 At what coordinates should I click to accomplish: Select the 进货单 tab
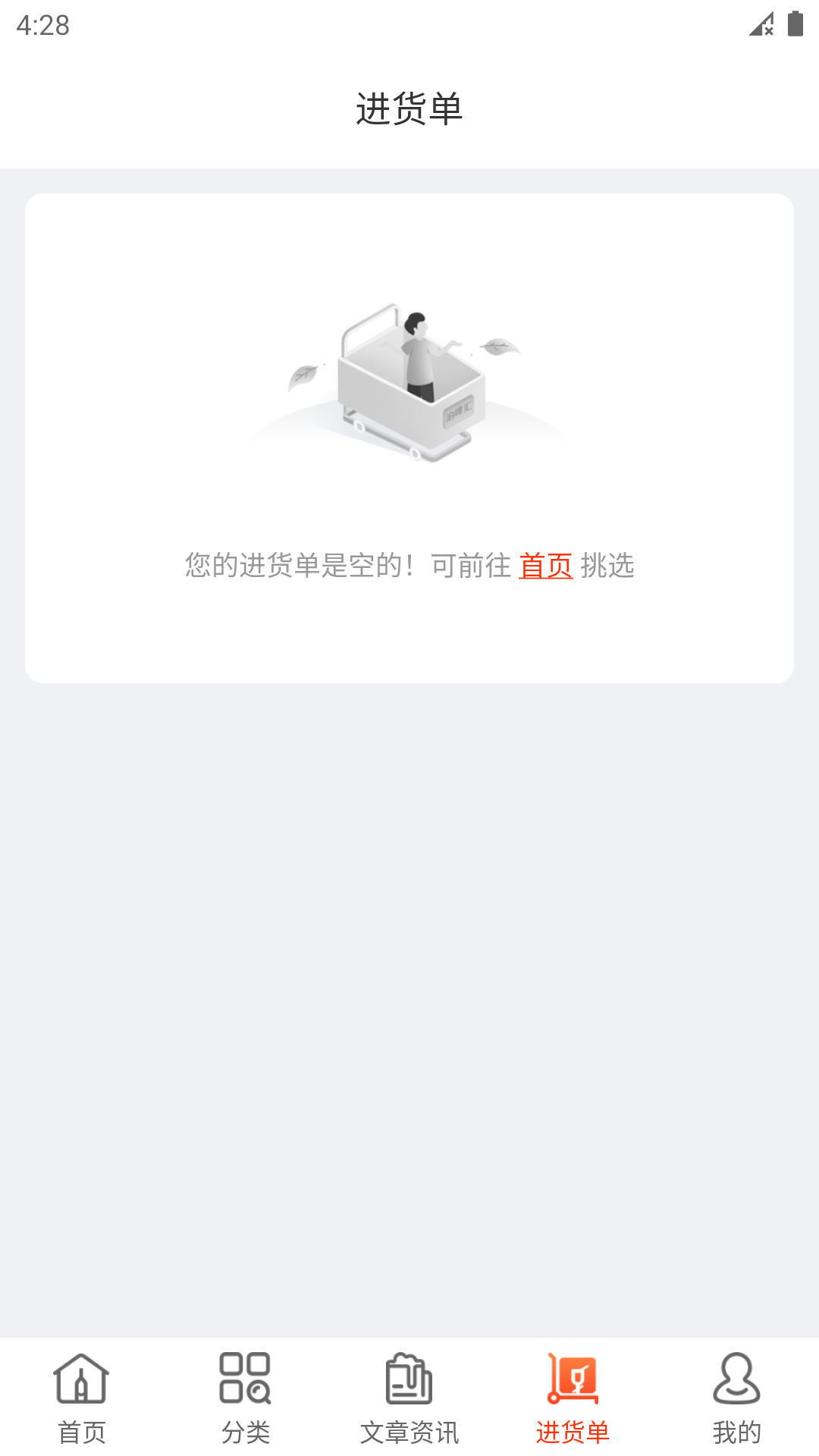pyautogui.click(x=573, y=1398)
